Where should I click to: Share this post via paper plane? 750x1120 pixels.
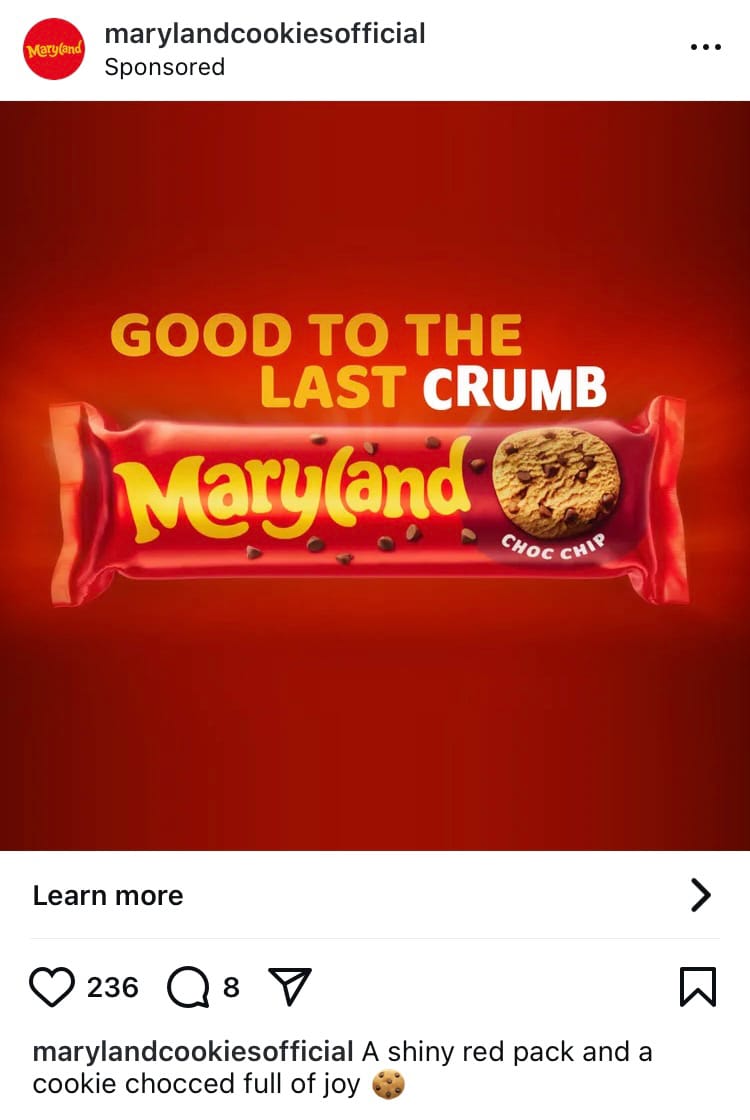[292, 988]
